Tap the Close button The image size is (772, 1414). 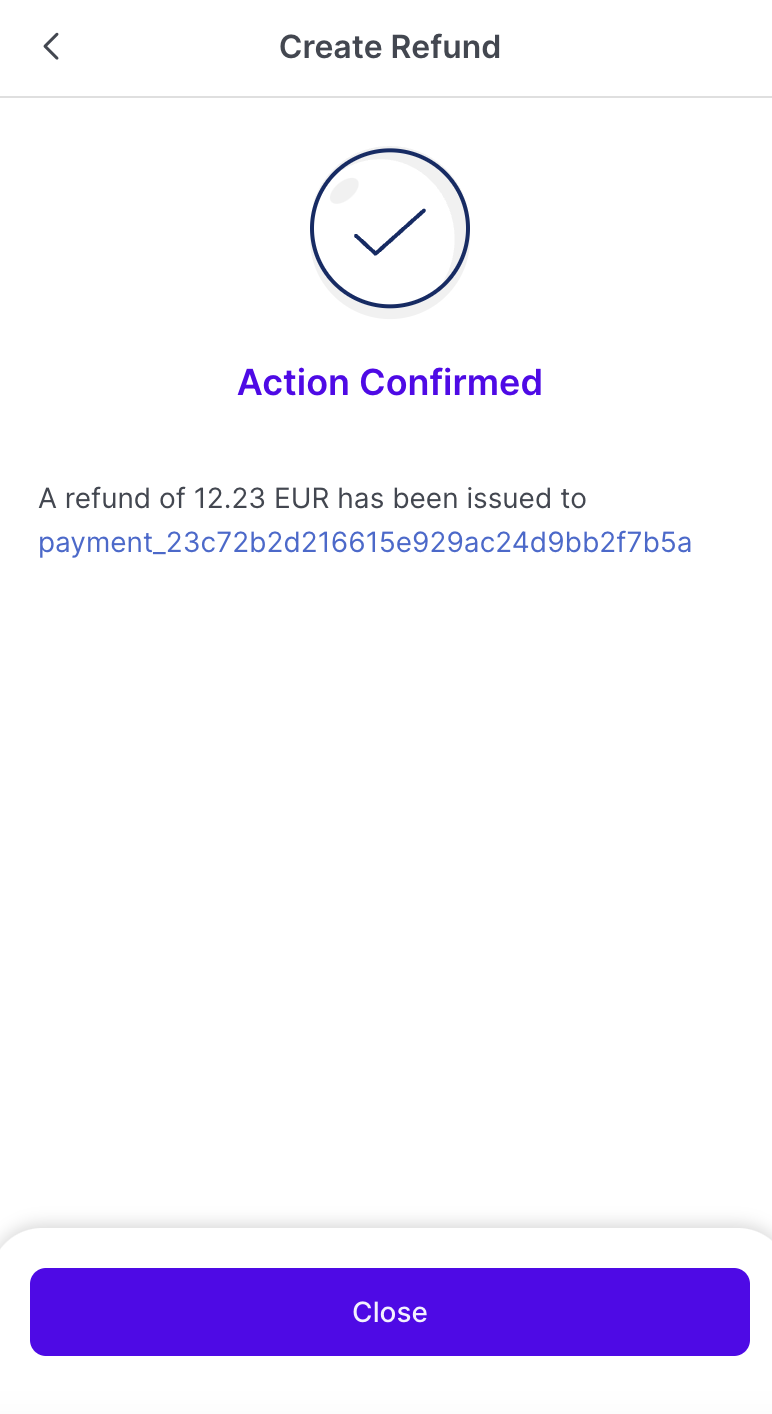pyautogui.click(x=390, y=1312)
